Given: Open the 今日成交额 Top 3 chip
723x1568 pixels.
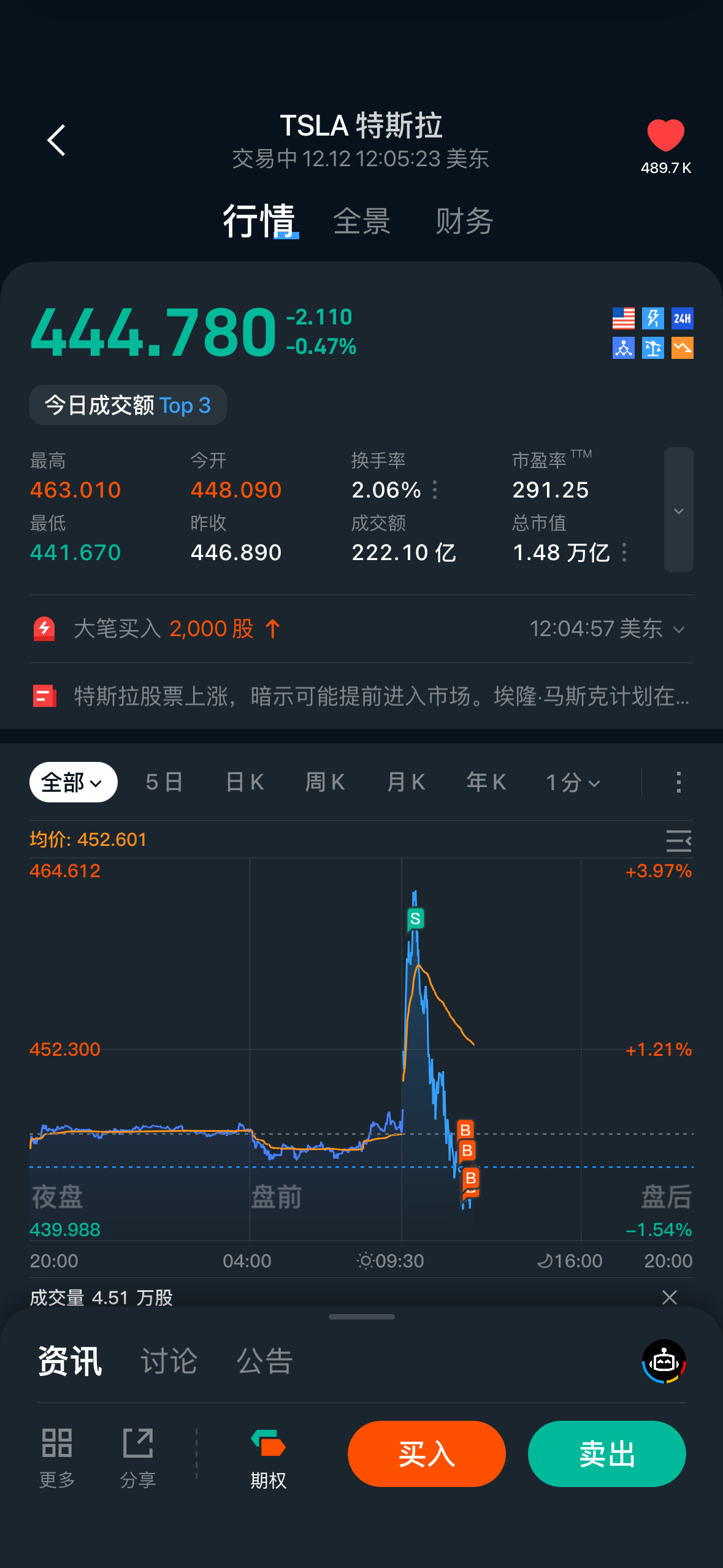Looking at the screenshot, I should [128, 405].
